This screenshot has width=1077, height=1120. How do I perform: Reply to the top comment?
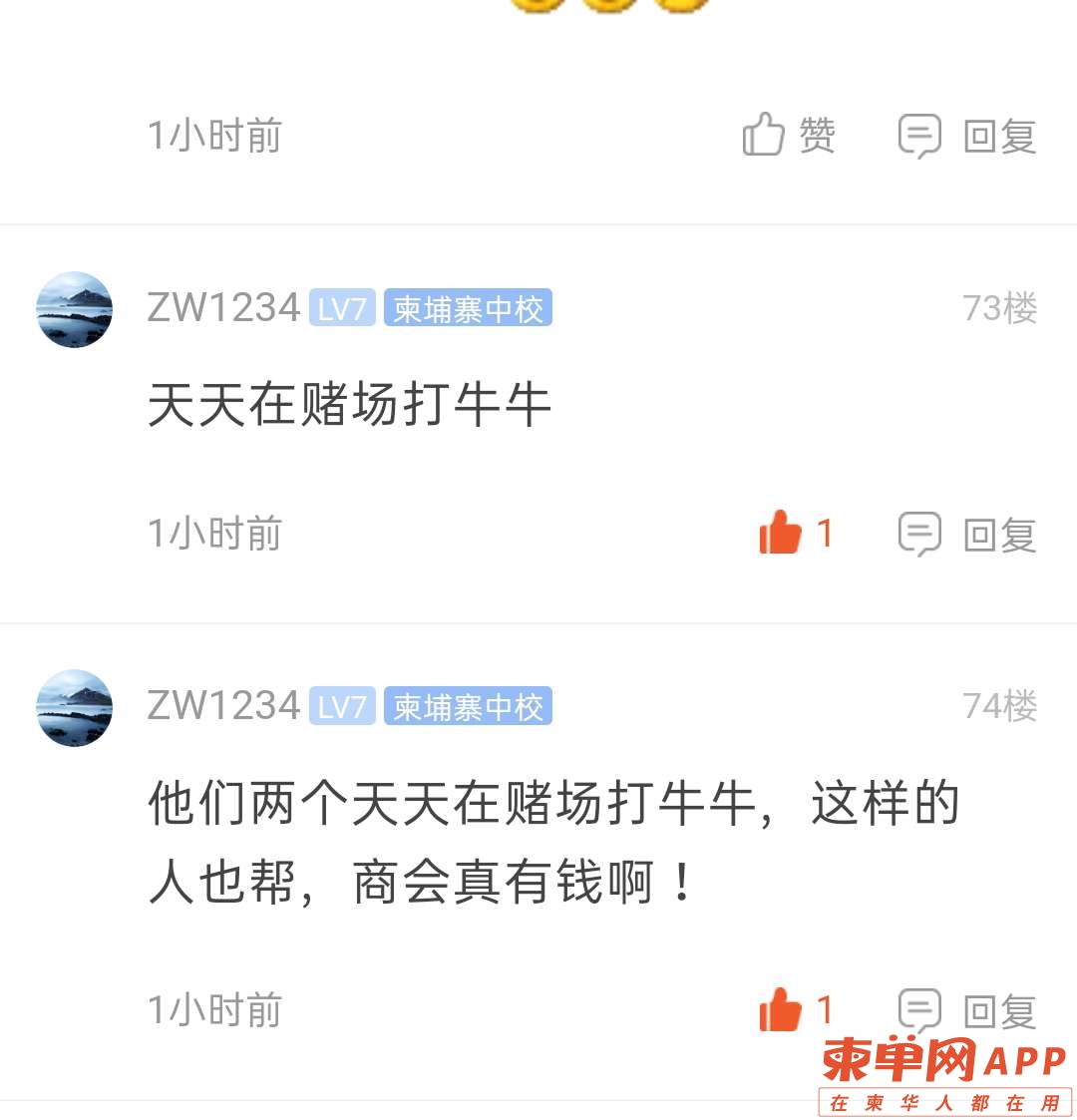[967, 136]
